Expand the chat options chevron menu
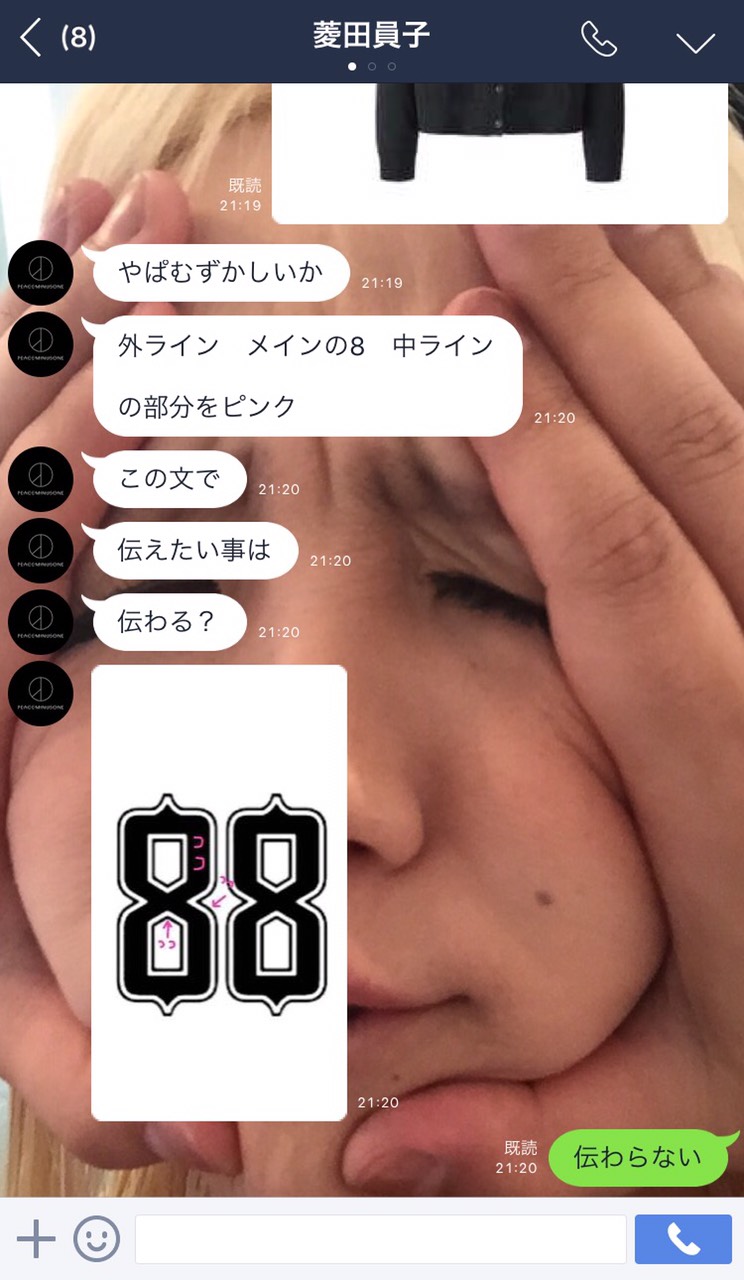This screenshot has height=1280, width=744. (695, 41)
